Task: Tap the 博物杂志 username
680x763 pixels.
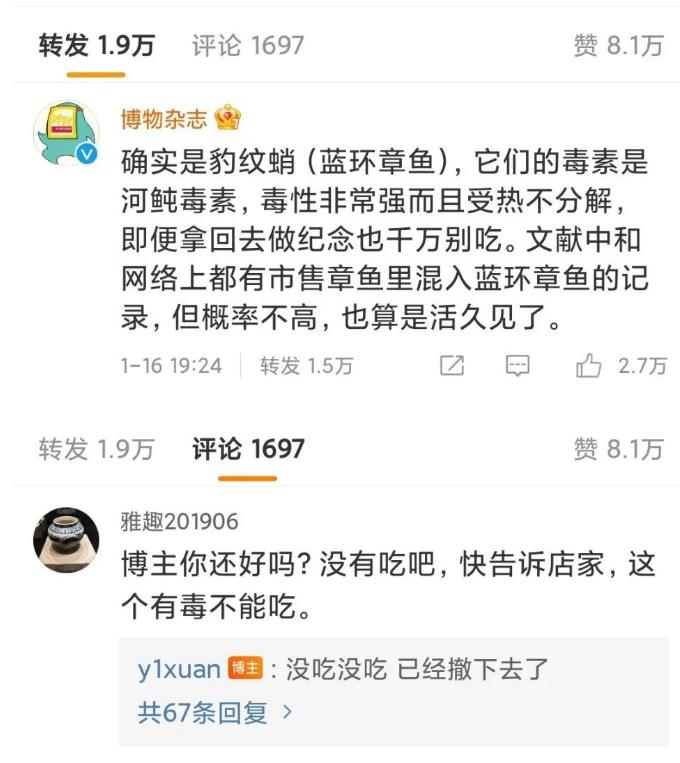Action: click(163, 119)
